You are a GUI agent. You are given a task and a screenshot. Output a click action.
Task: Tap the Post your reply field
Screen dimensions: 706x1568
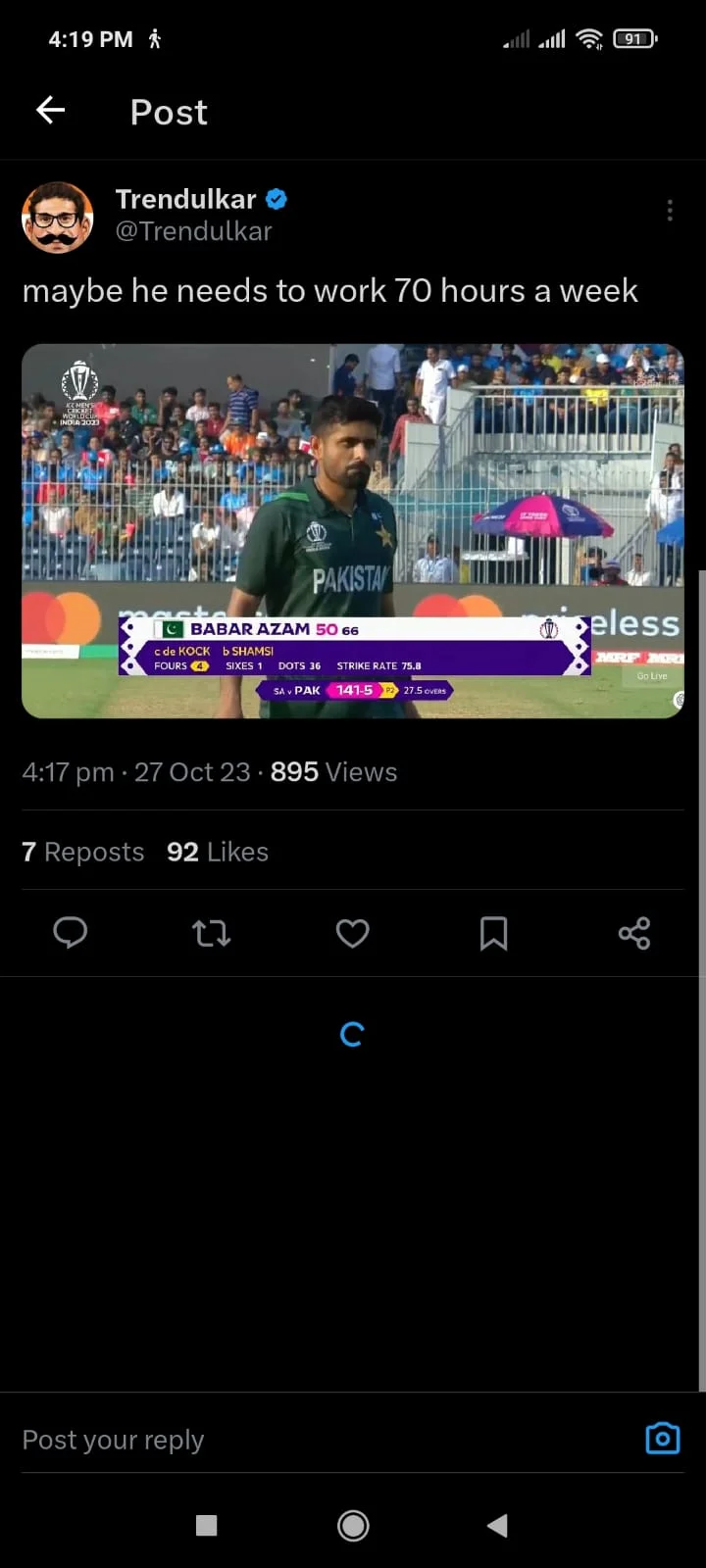pyautogui.click(x=324, y=1440)
